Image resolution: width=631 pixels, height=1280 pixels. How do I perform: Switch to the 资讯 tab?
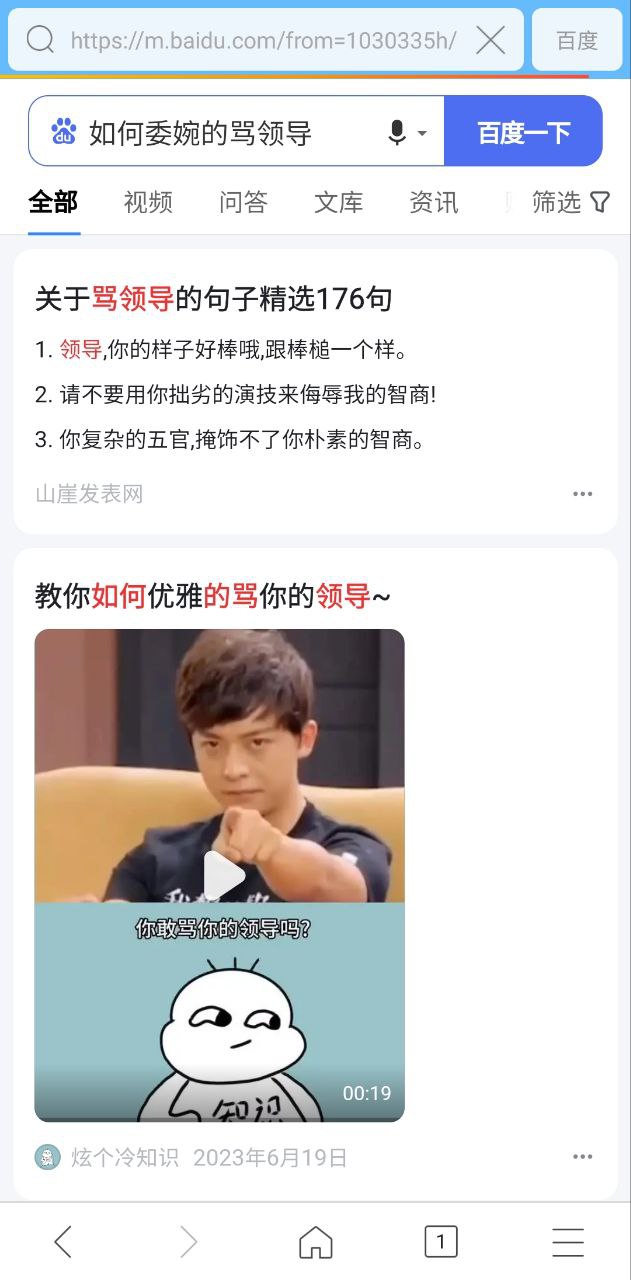(433, 202)
